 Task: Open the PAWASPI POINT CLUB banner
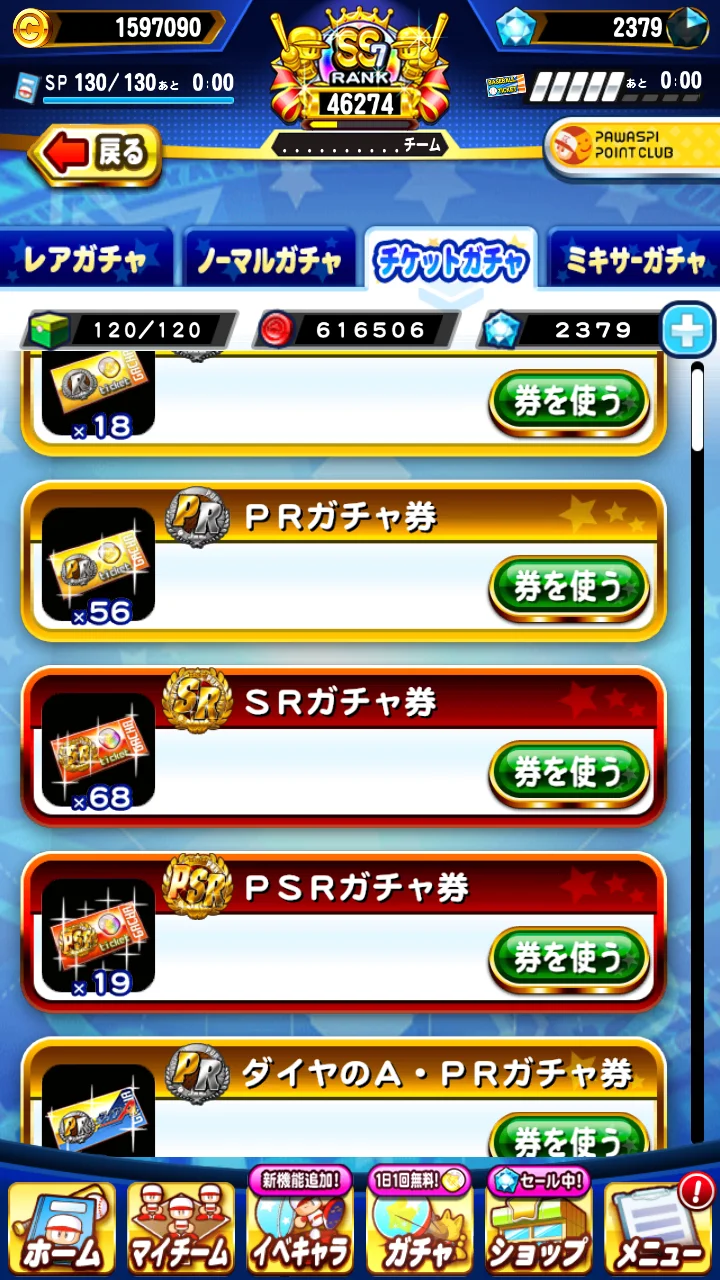coord(632,146)
